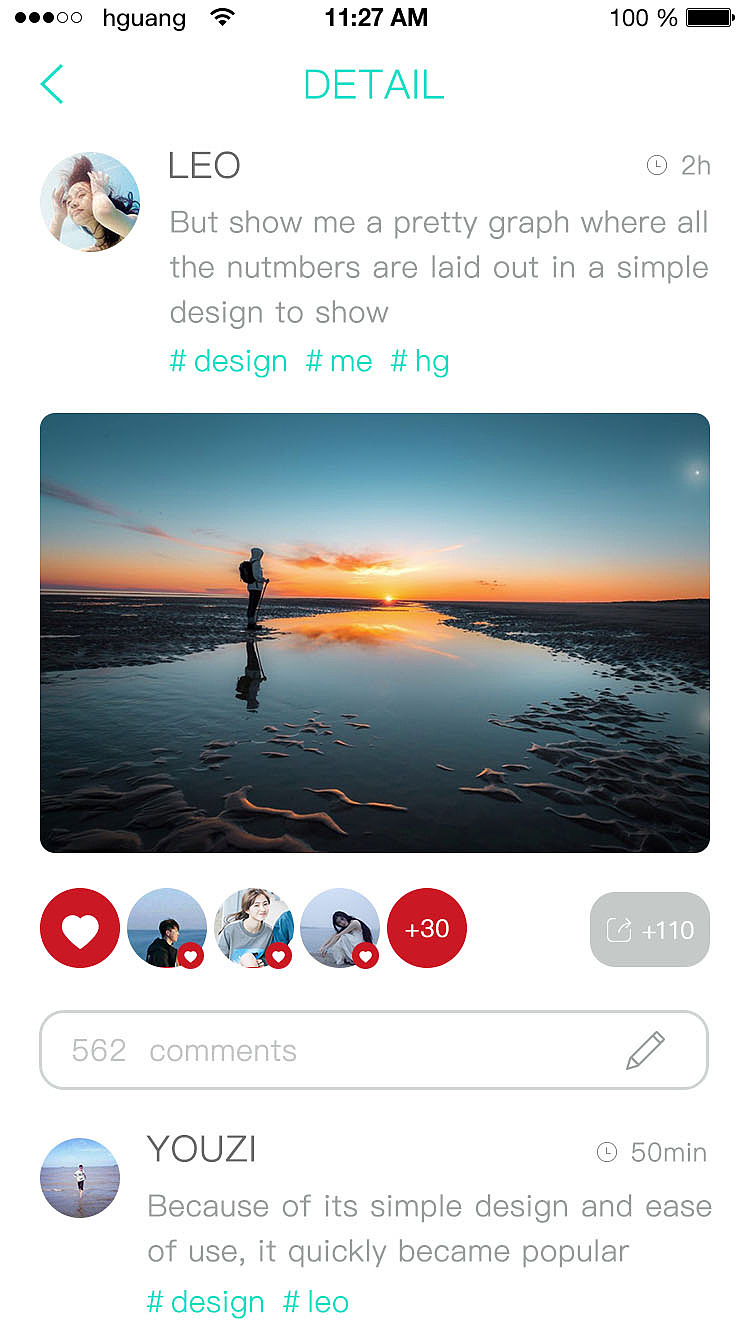View the sunset photo in LEO's post

coord(375,632)
